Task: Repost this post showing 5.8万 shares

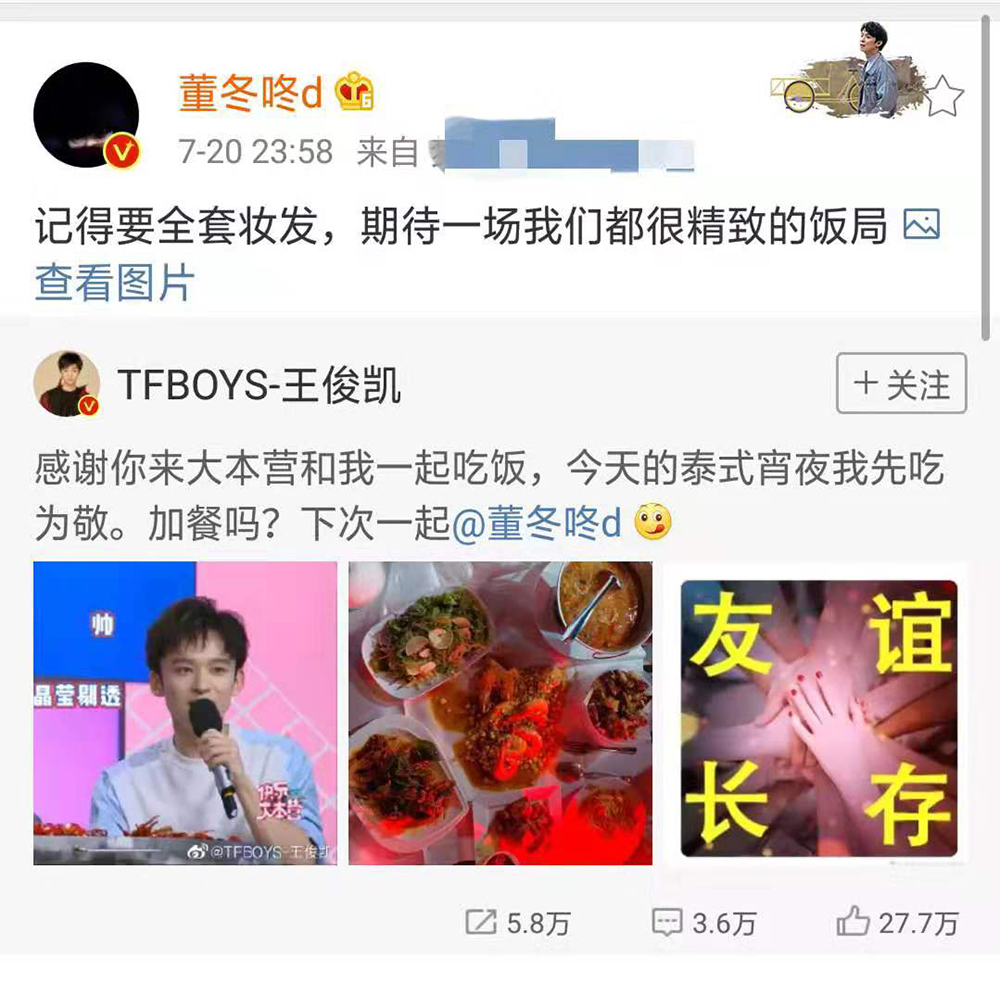Action: (x=518, y=923)
